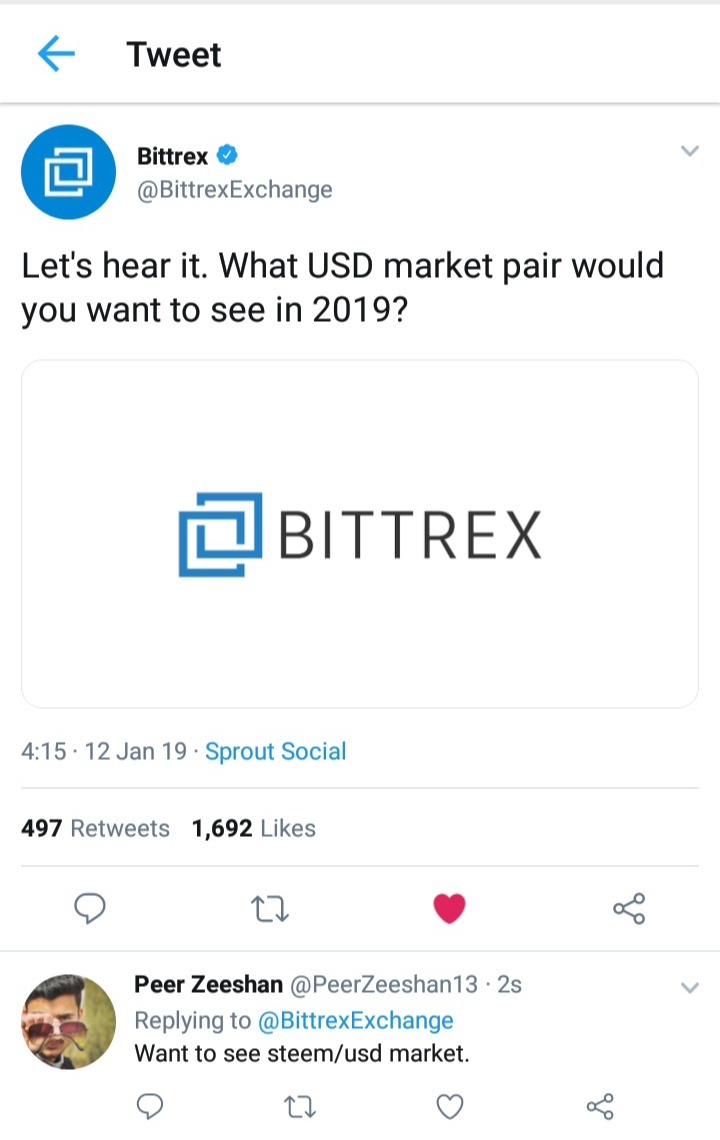Expand options chevron on Peer Zeeshan's reply
The width and height of the screenshot is (720, 1140).
689,988
